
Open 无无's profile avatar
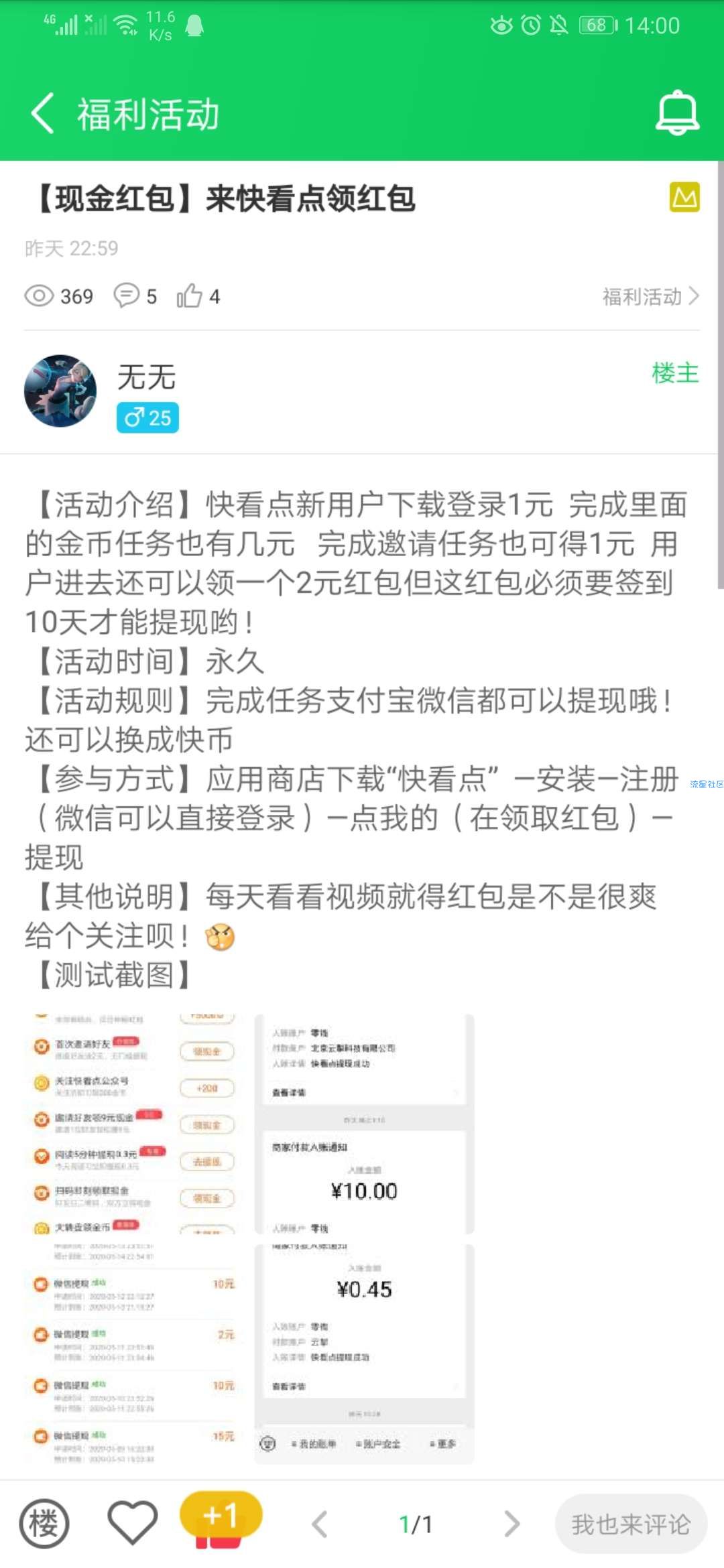60,391
